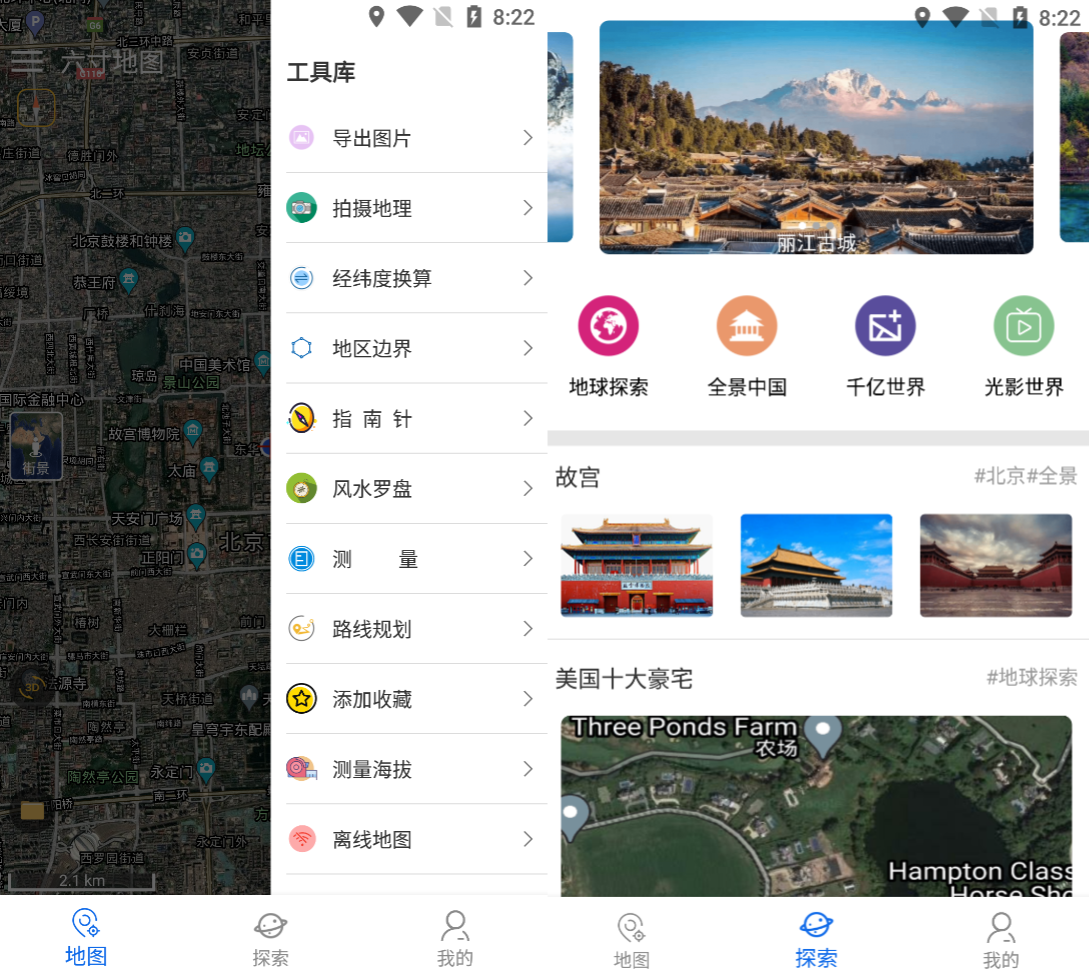The width and height of the screenshot is (1089, 980).
Task: Open 导出图片 in the toolbox
Action: point(415,138)
